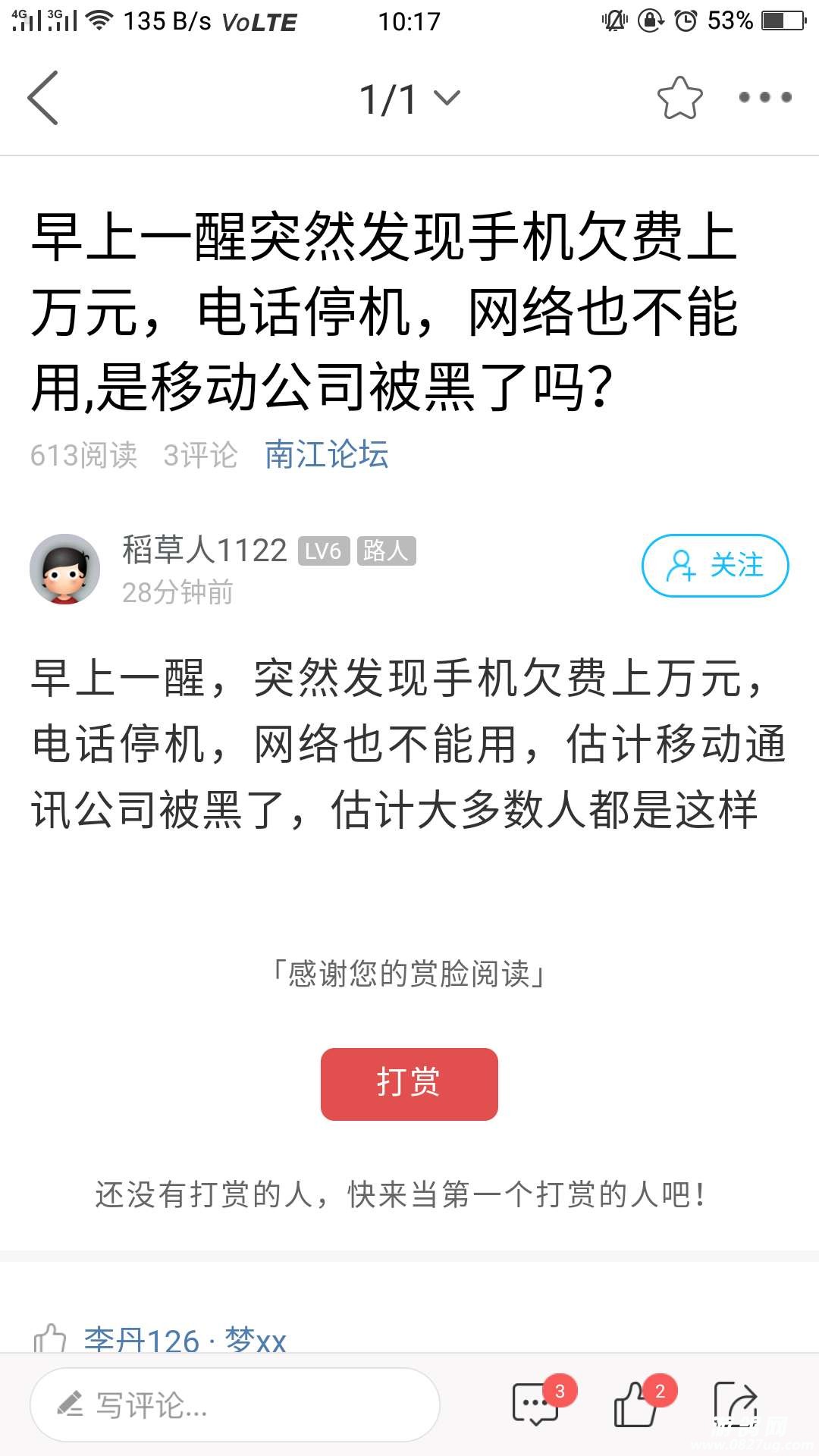The image size is (819, 1456).
Task: Open the three-dot overflow menu
Action: click(x=765, y=98)
